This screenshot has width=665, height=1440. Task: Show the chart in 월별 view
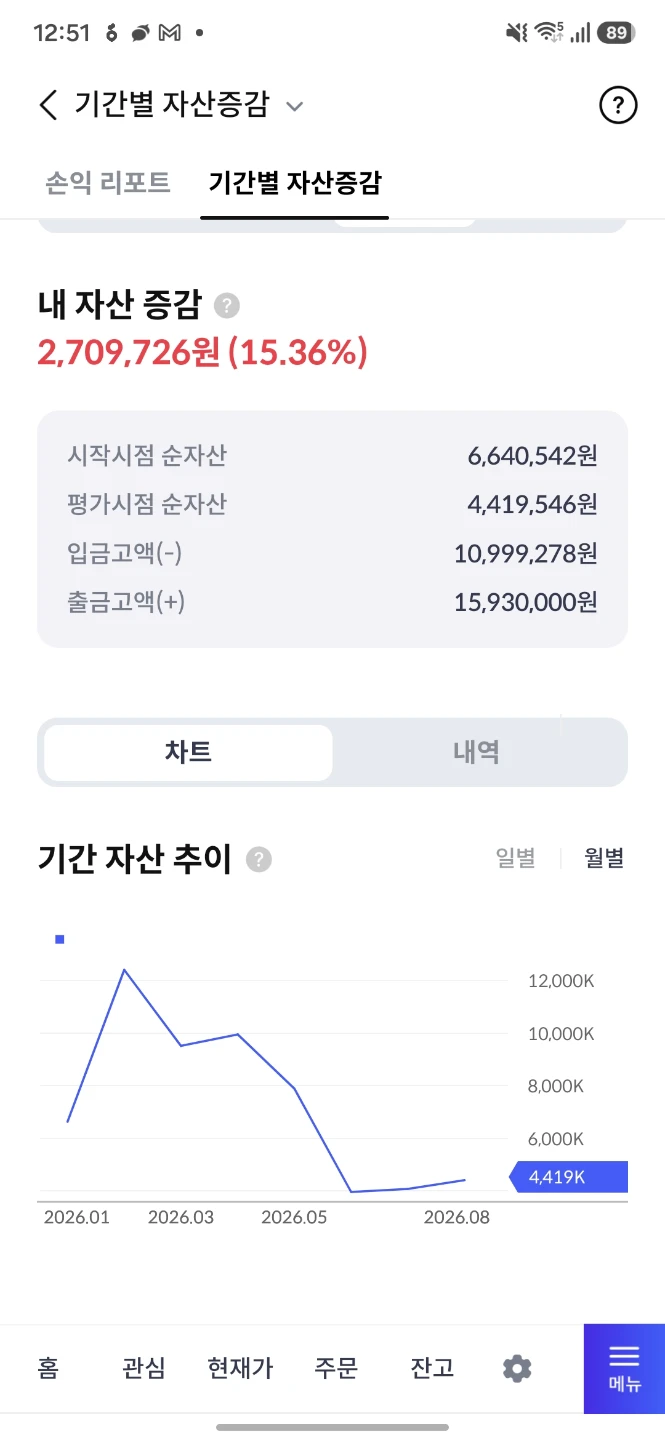click(x=604, y=858)
